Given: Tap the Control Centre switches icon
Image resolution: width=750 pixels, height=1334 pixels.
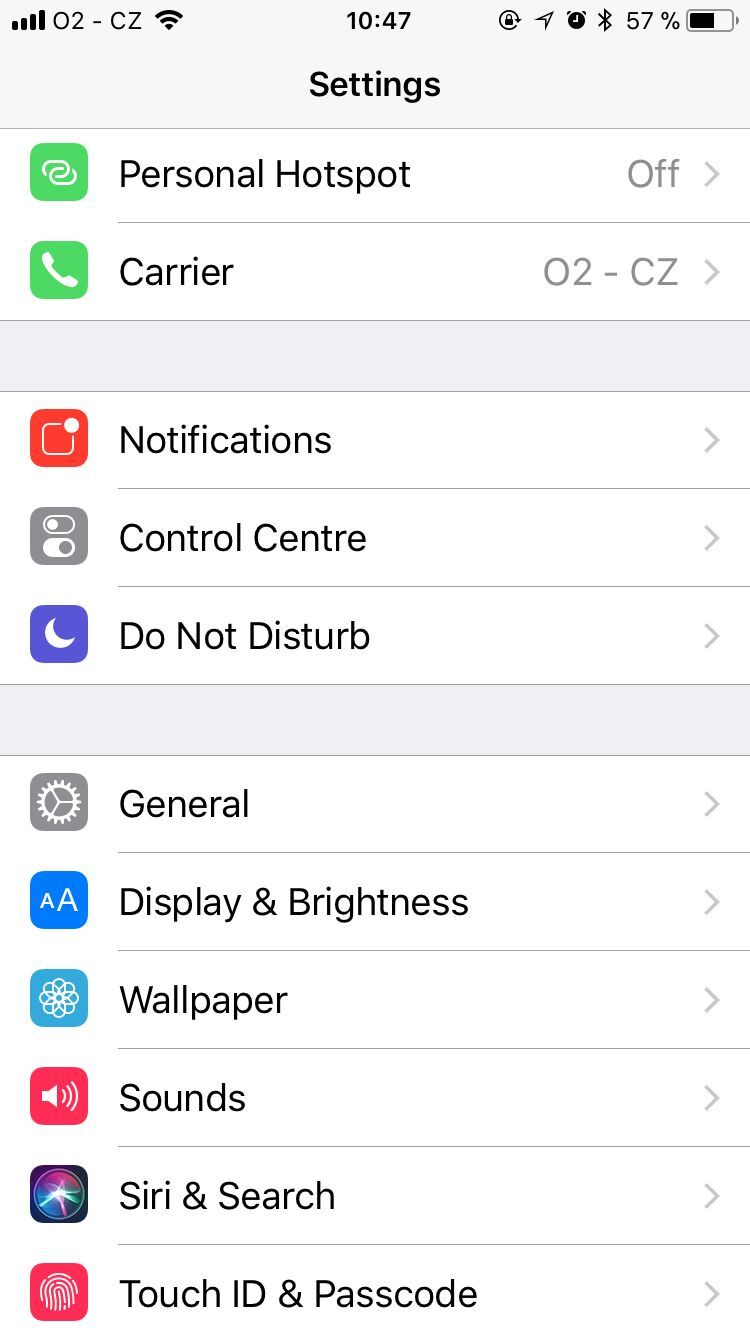Looking at the screenshot, I should click(x=58, y=538).
